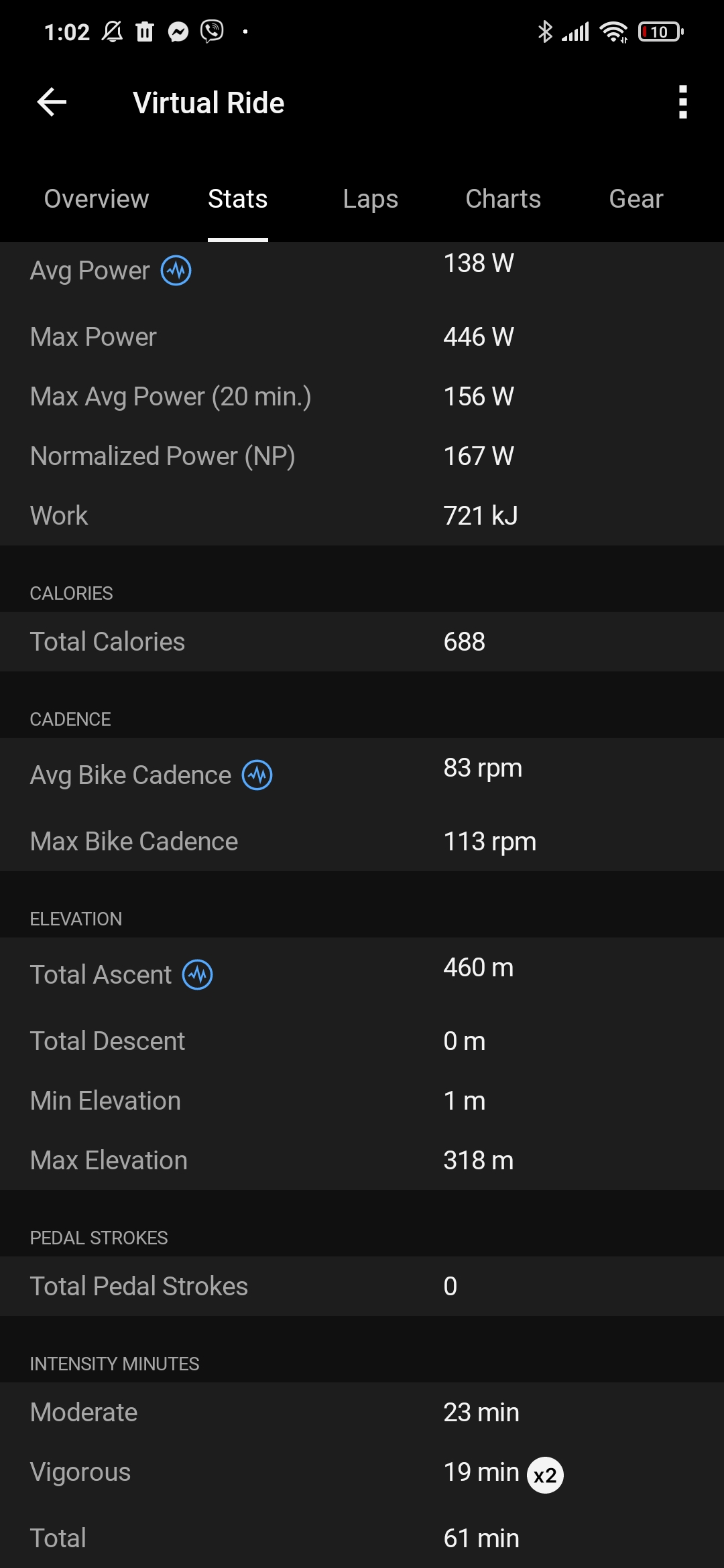Screen dimensions: 724x1568
Task: Open the three-dot overflow menu
Action: (x=682, y=102)
